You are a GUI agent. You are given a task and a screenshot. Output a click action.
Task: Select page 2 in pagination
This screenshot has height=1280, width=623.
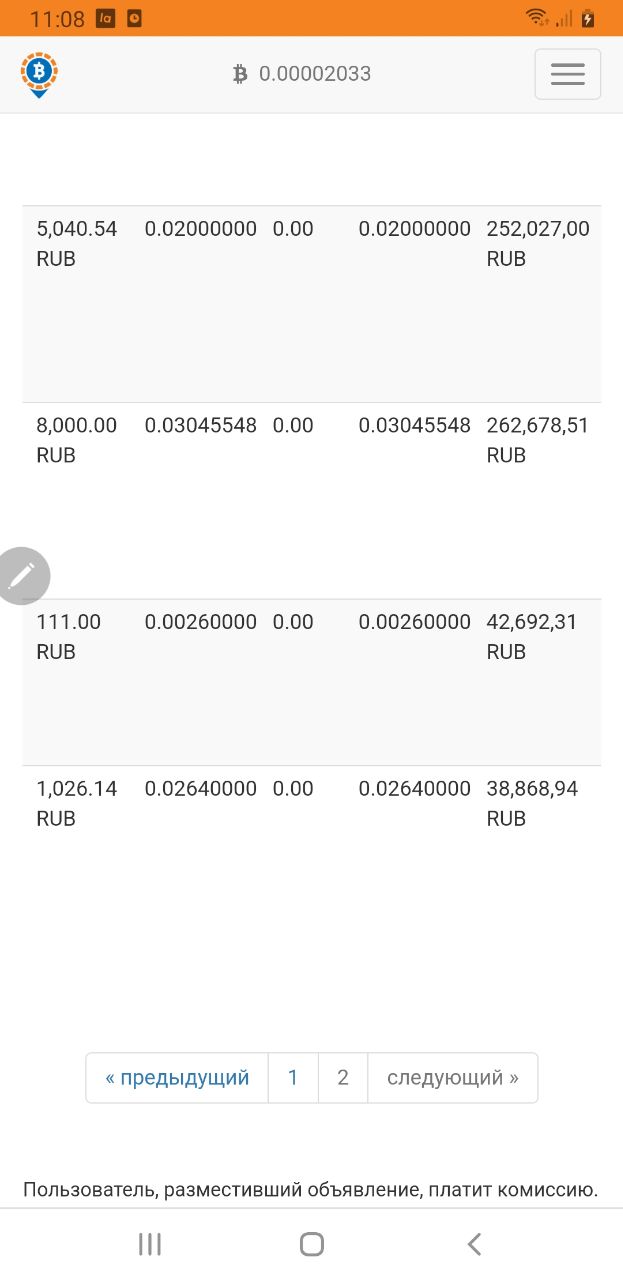pyautogui.click(x=343, y=1078)
